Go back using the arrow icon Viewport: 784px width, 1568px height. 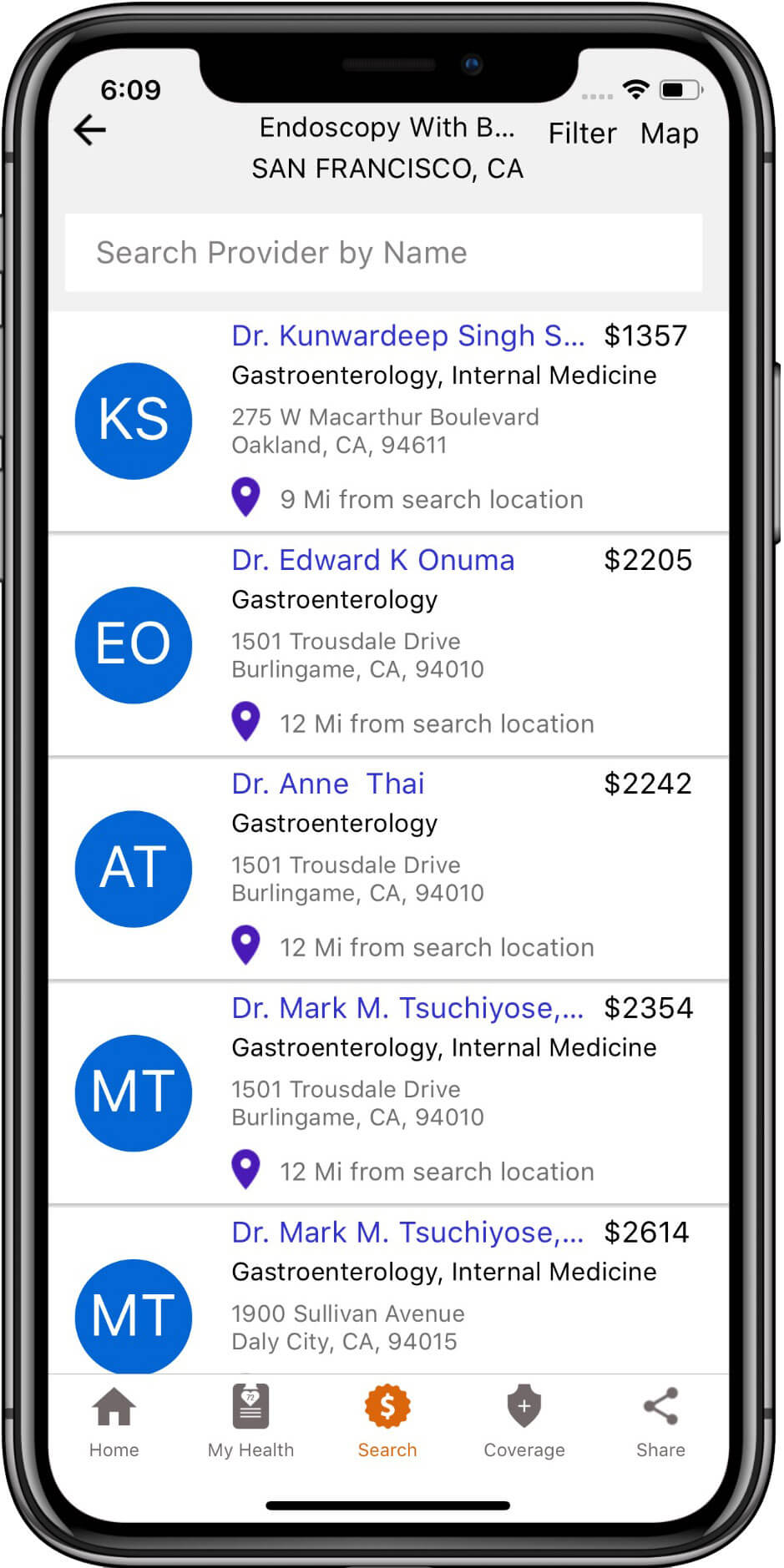click(x=90, y=129)
